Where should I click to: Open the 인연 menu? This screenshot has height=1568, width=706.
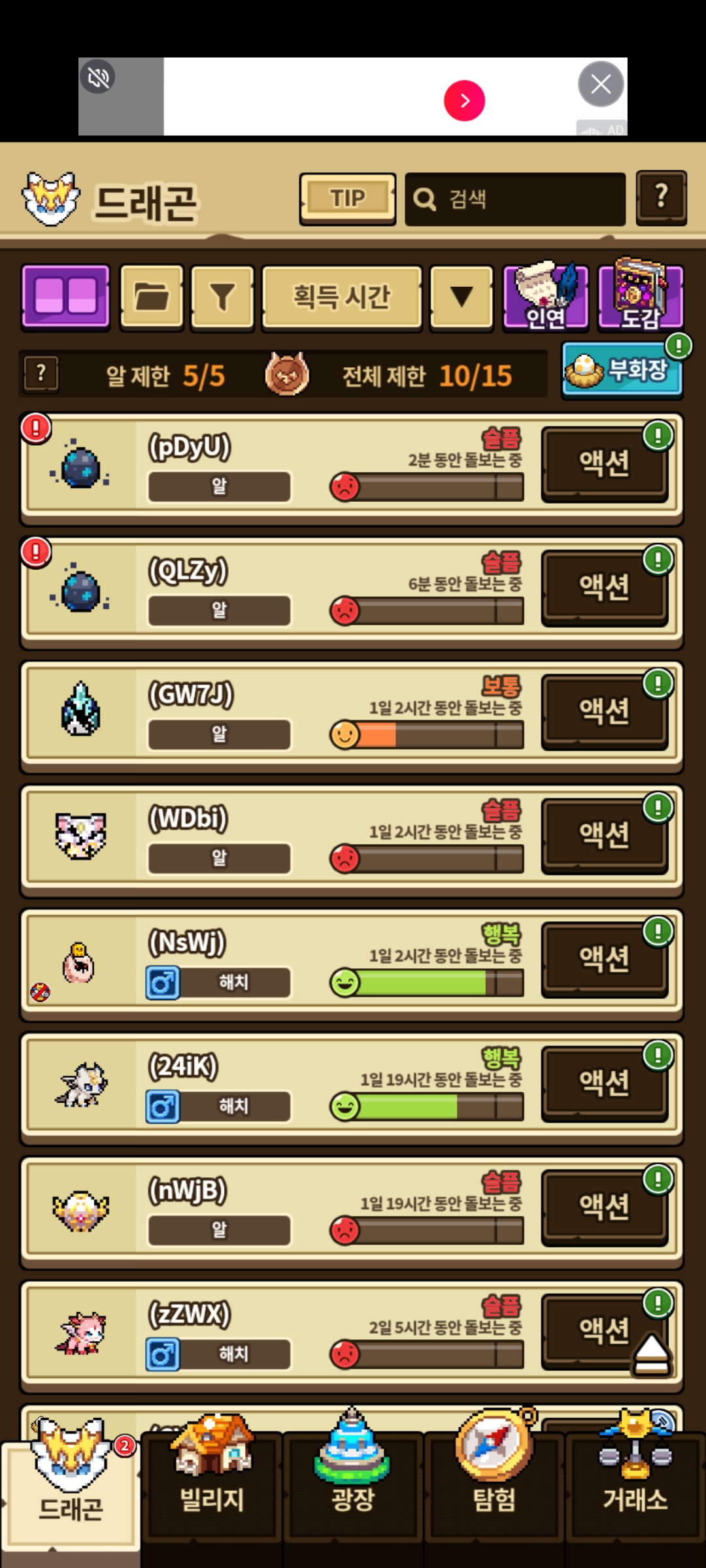click(545, 297)
